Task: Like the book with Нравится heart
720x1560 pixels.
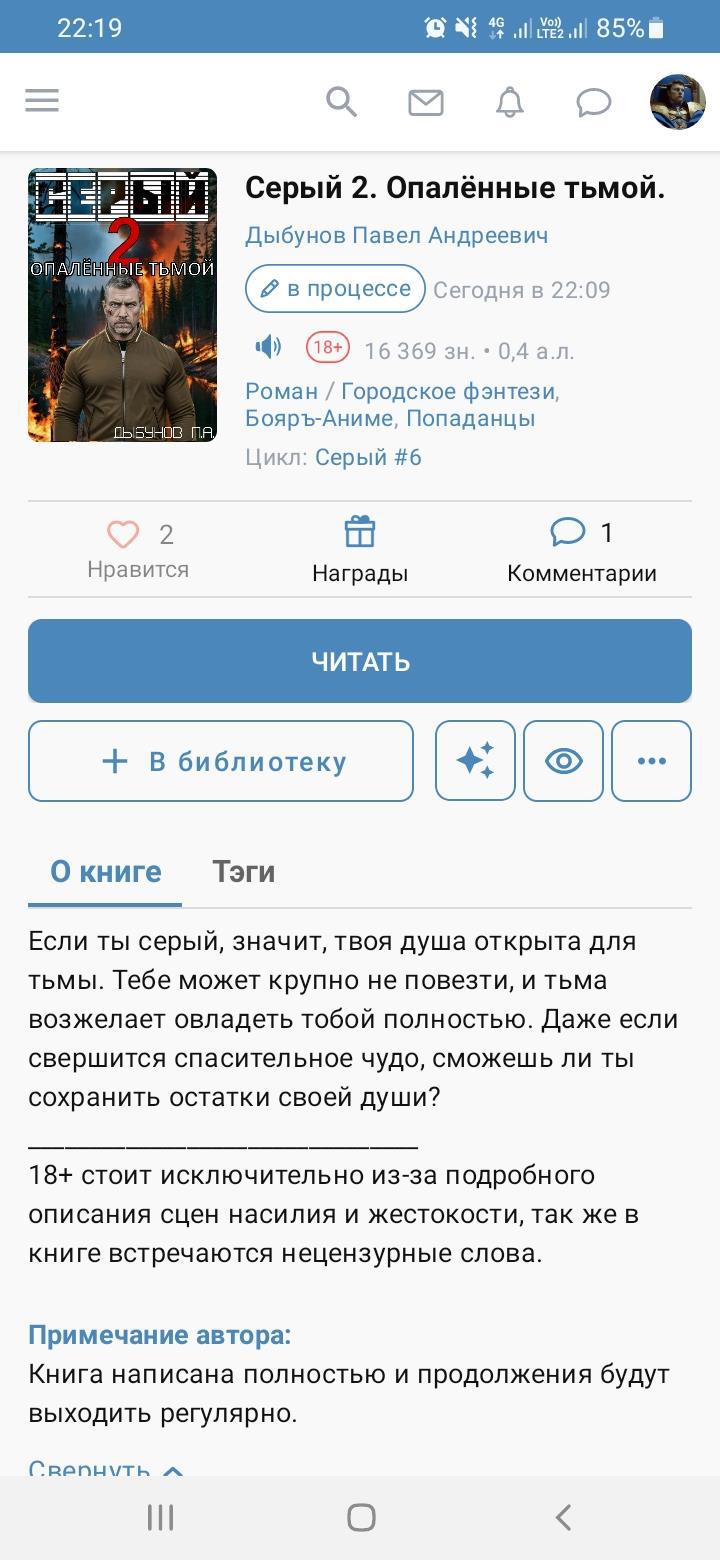Action: pos(124,535)
